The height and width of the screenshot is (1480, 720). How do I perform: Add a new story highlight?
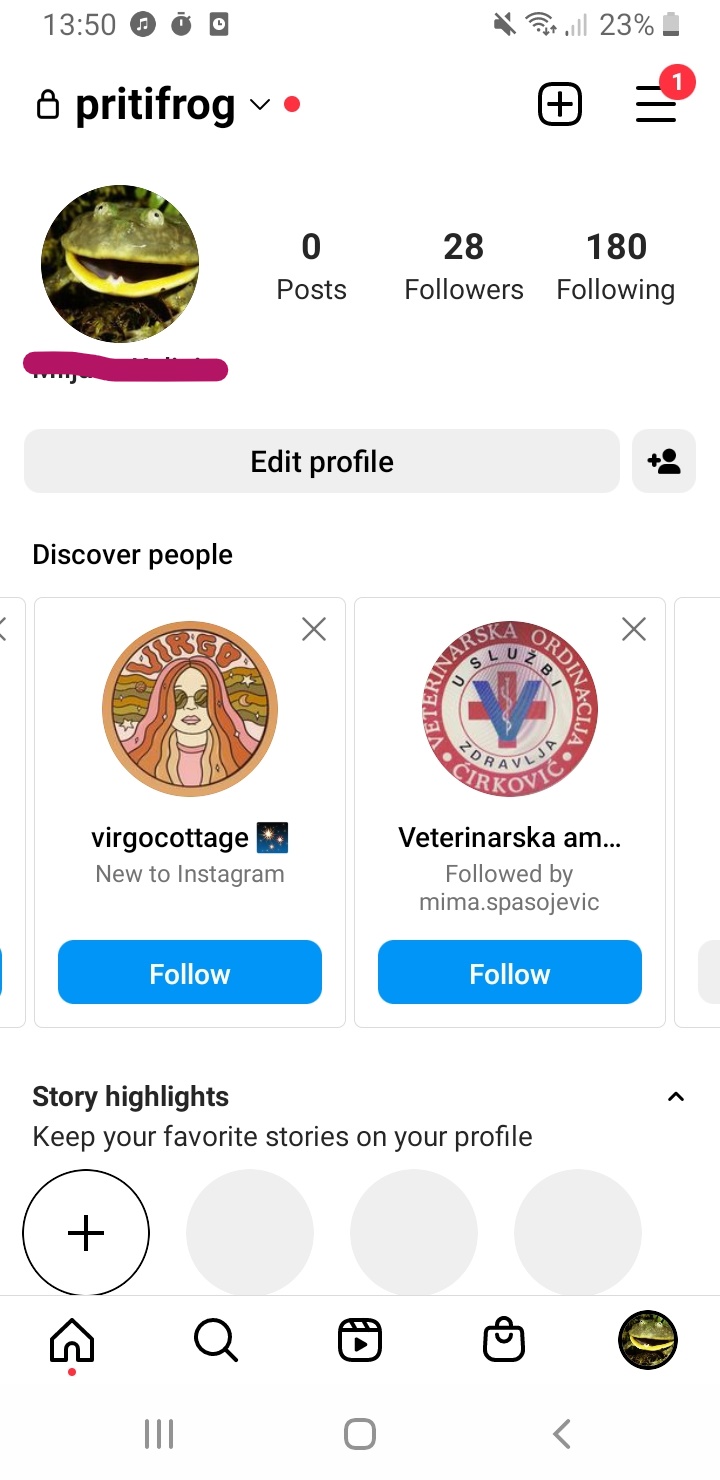[x=86, y=1233]
